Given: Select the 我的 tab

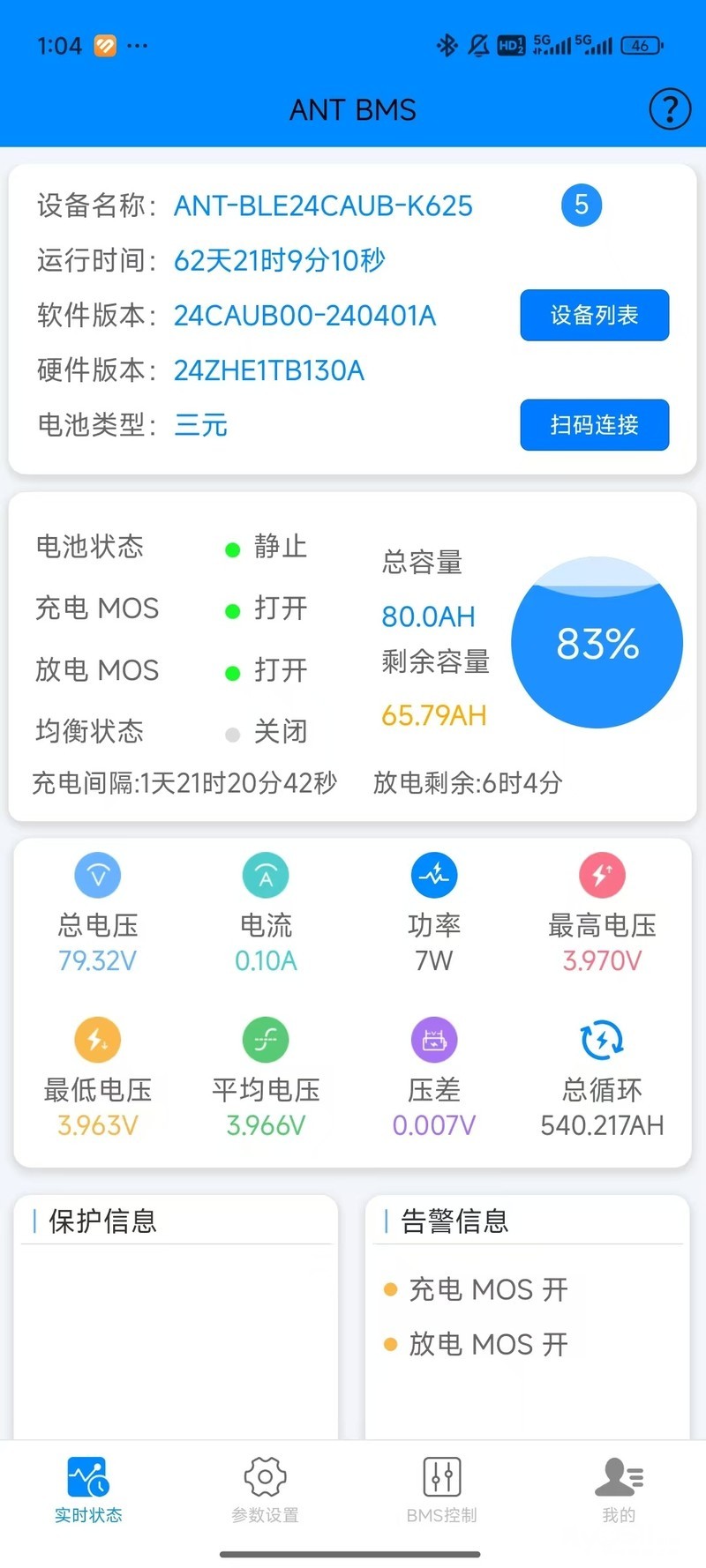Looking at the screenshot, I should [619, 1490].
